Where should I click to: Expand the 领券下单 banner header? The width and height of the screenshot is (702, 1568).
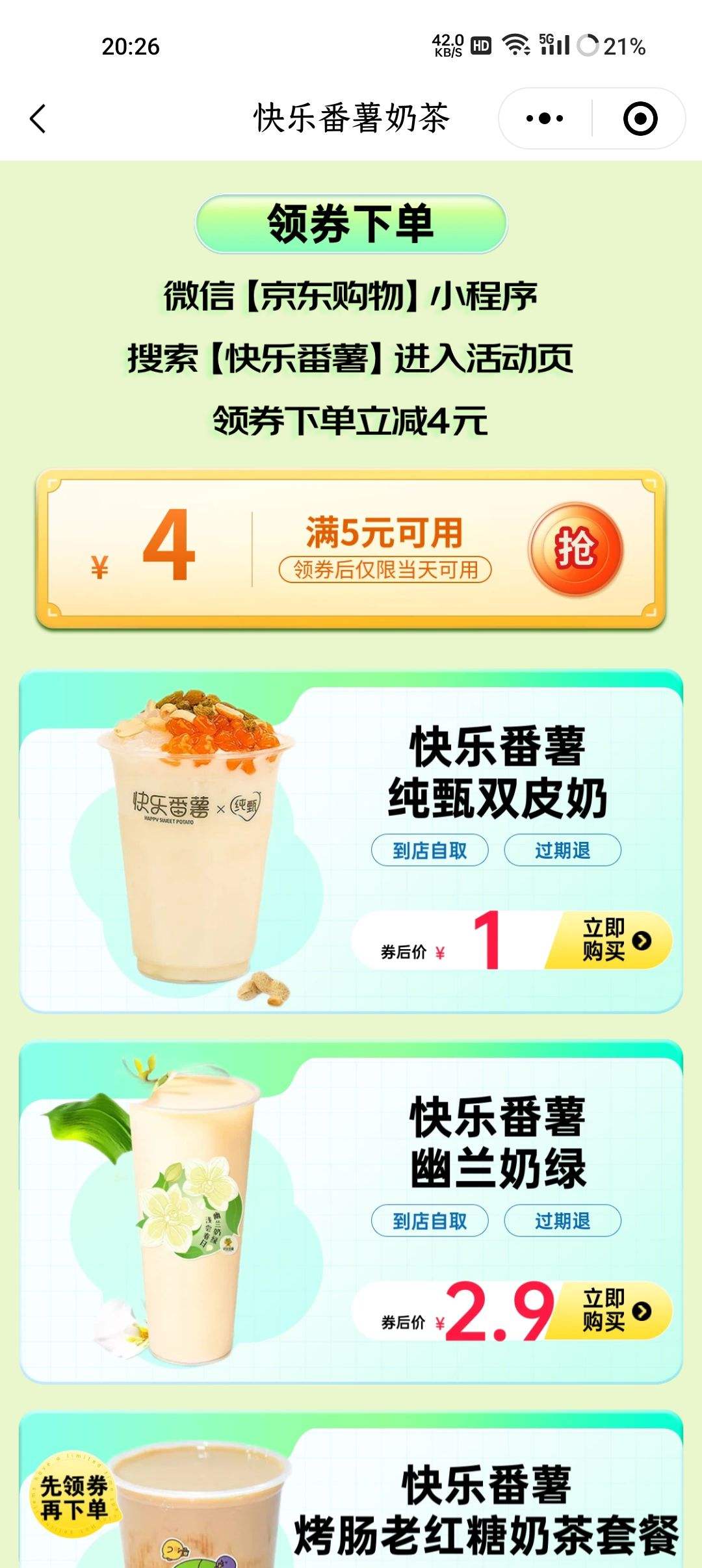click(351, 226)
